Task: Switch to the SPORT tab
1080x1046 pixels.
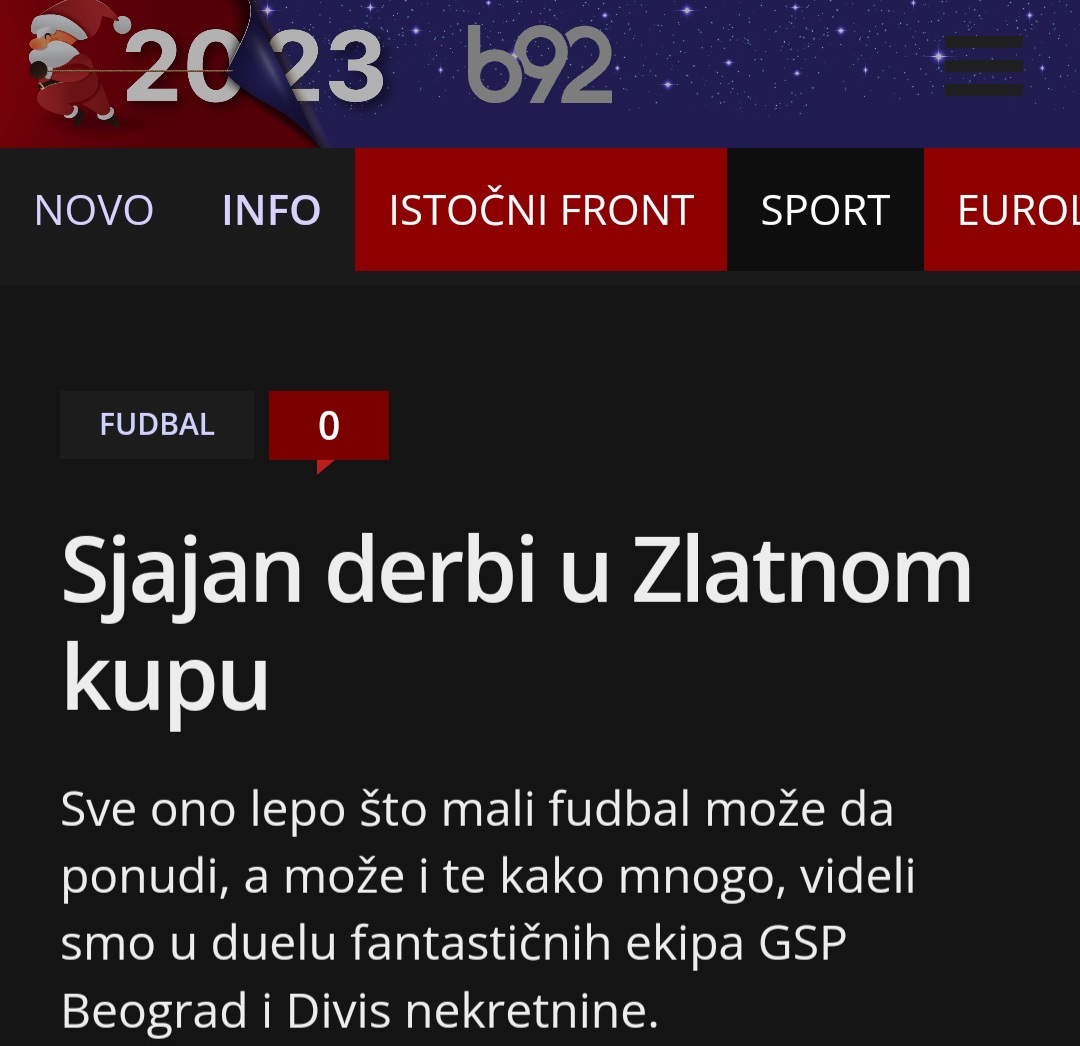Action: (x=825, y=210)
